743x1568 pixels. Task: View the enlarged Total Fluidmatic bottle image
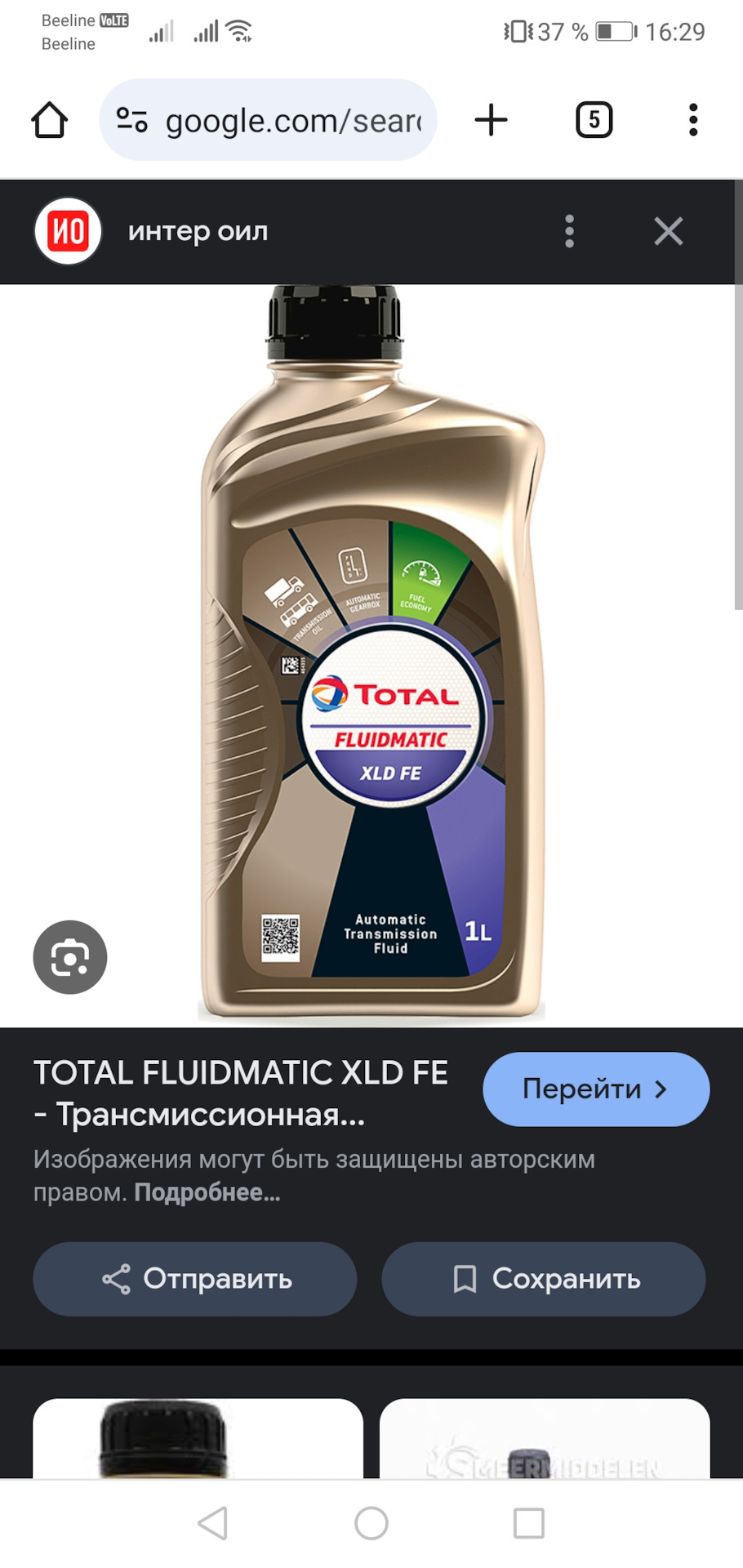pos(371,653)
